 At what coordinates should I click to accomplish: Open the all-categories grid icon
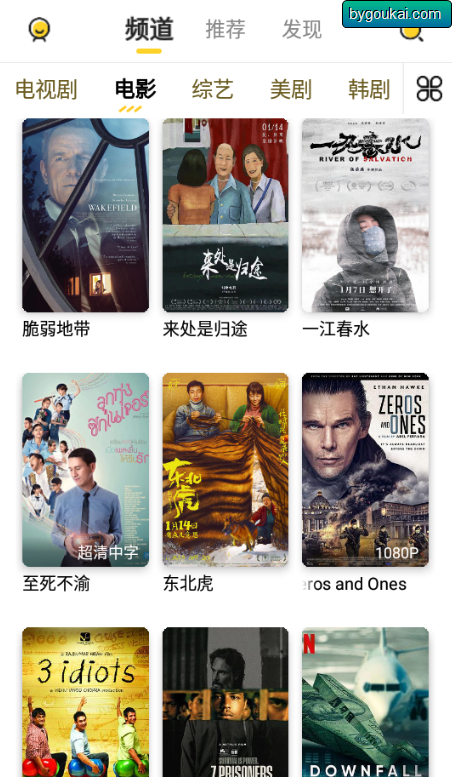pyautogui.click(x=429, y=89)
